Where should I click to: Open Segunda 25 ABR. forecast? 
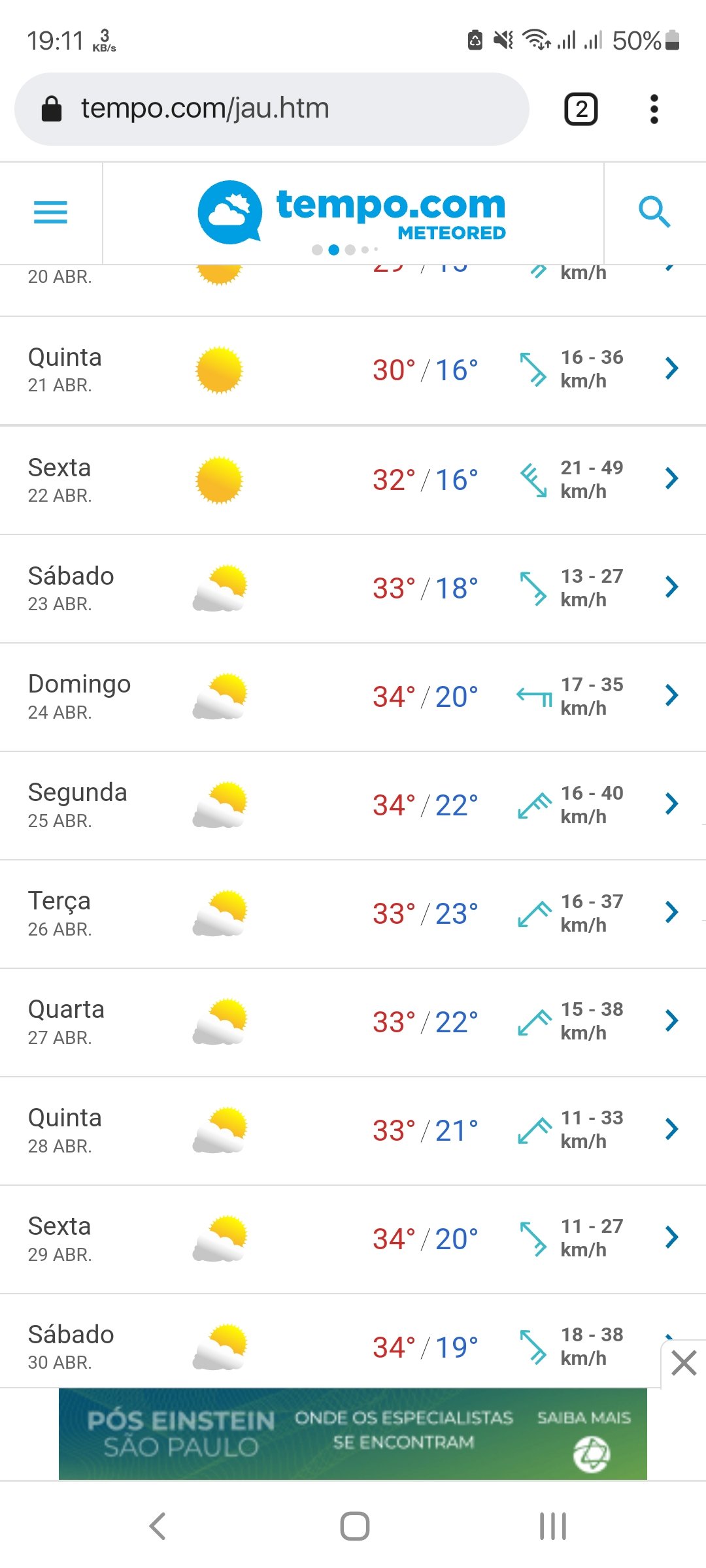(x=353, y=806)
